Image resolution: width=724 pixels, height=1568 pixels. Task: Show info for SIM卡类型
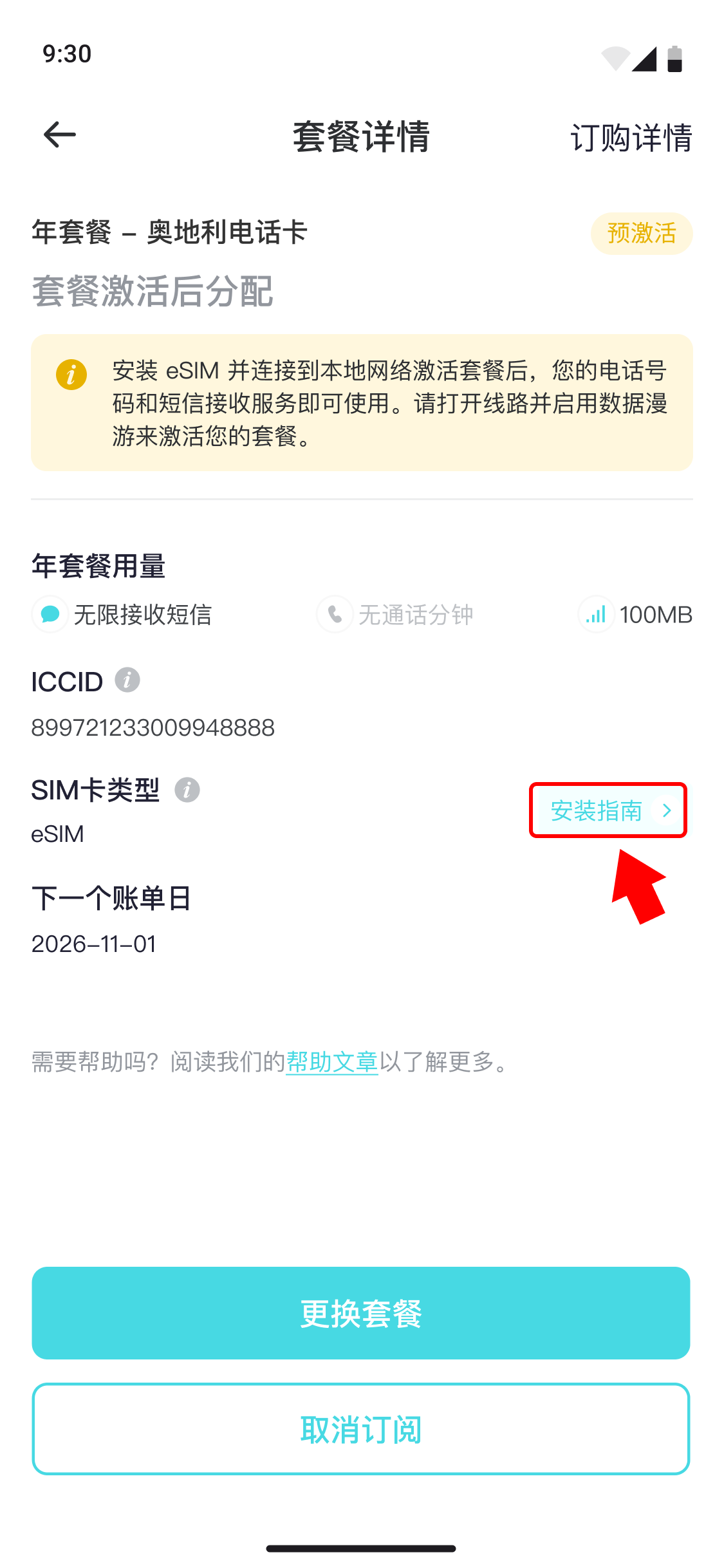(x=187, y=790)
